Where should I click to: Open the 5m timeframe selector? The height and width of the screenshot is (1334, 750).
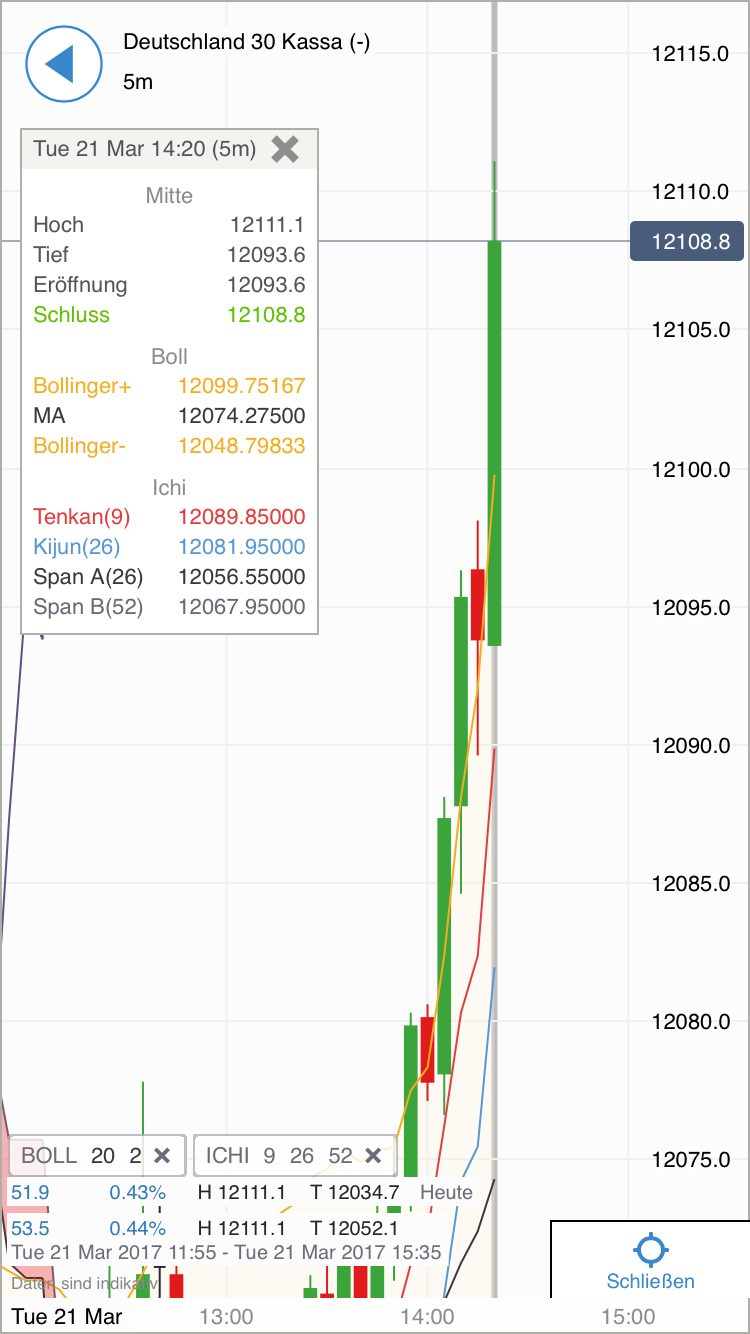coord(135,82)
